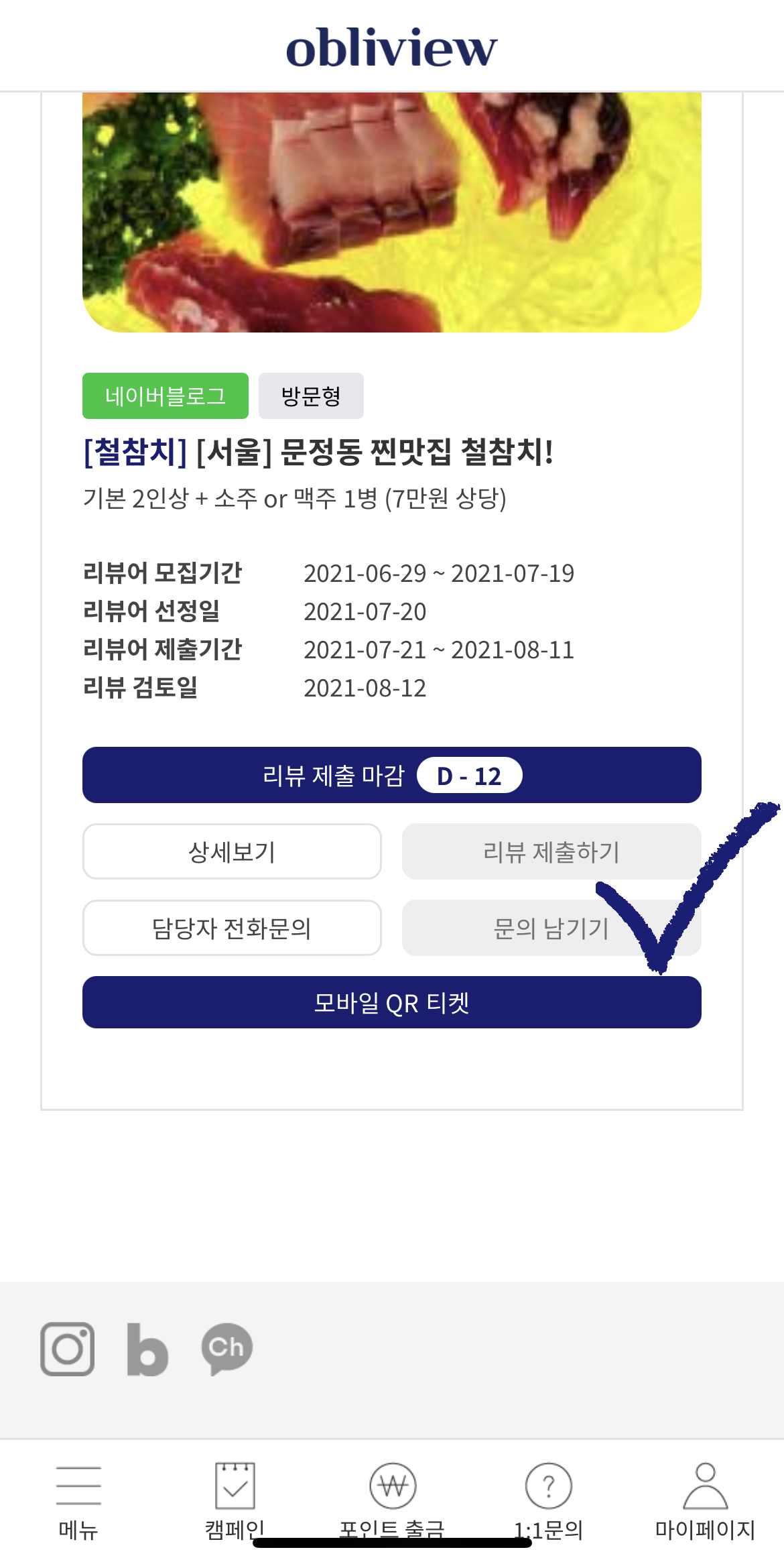Viewport: 784px width, 1564px height.
Task: Open 상세보기 campaign details
Action: pyautogui.click(x=232, y=851)
